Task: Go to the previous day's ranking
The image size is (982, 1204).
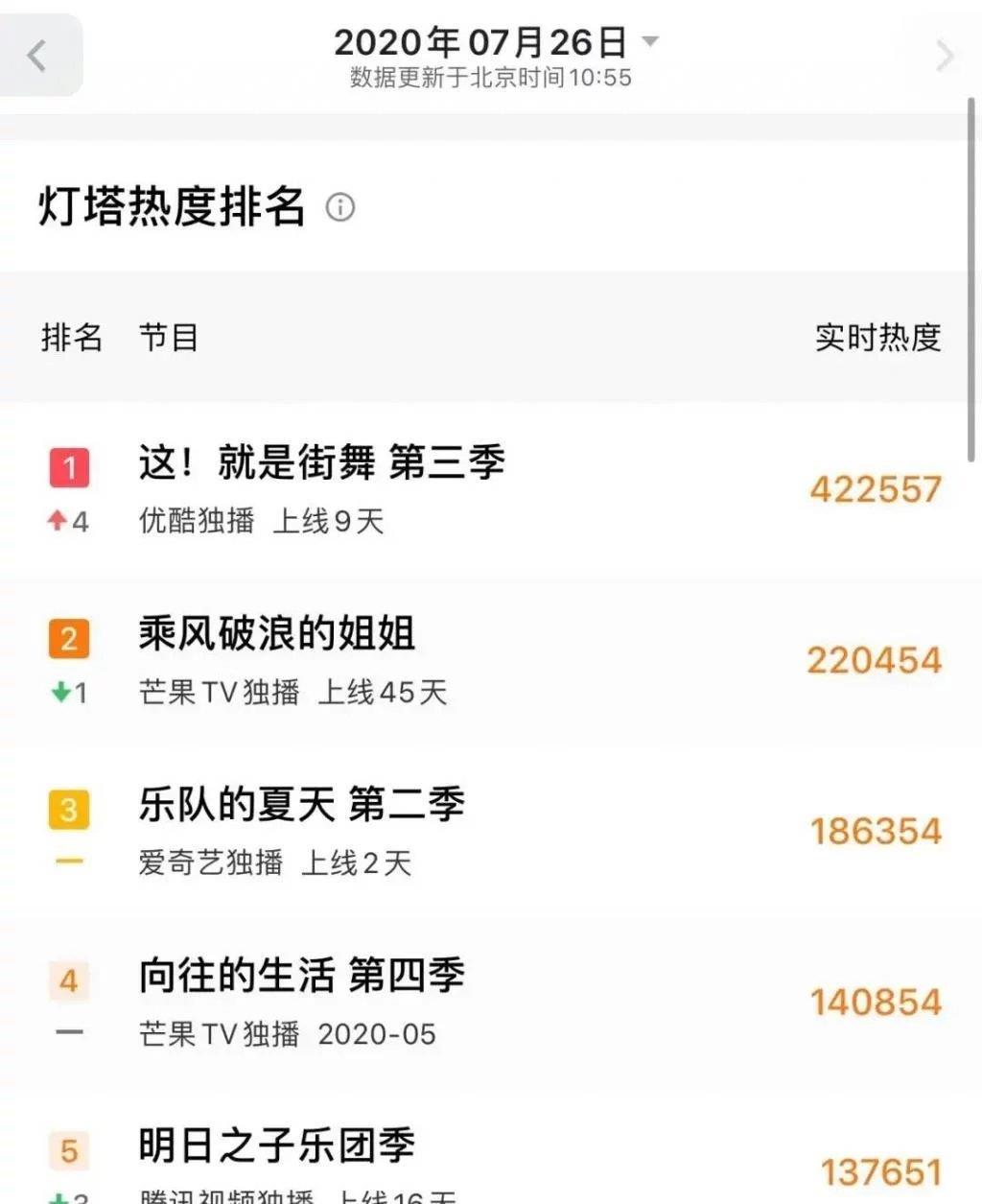Action: point(38,56)
